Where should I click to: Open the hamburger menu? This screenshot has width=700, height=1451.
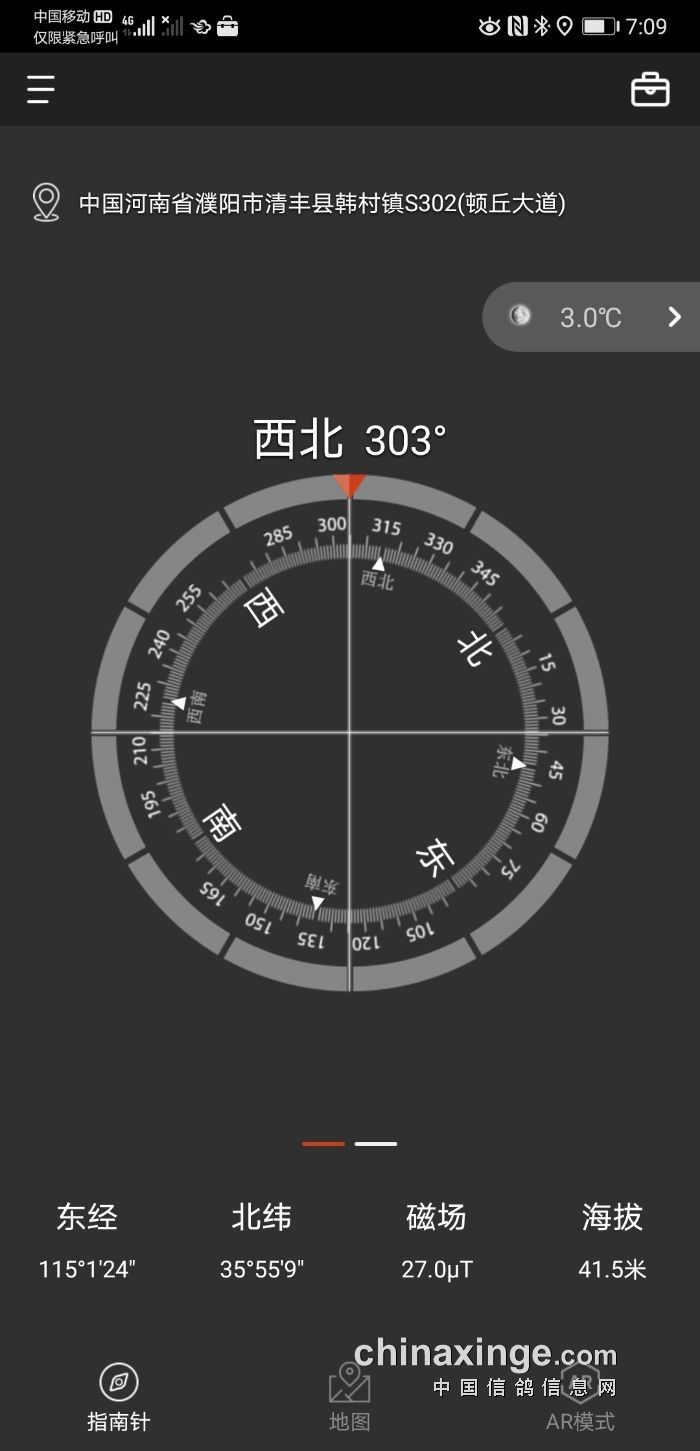(41, 90)
